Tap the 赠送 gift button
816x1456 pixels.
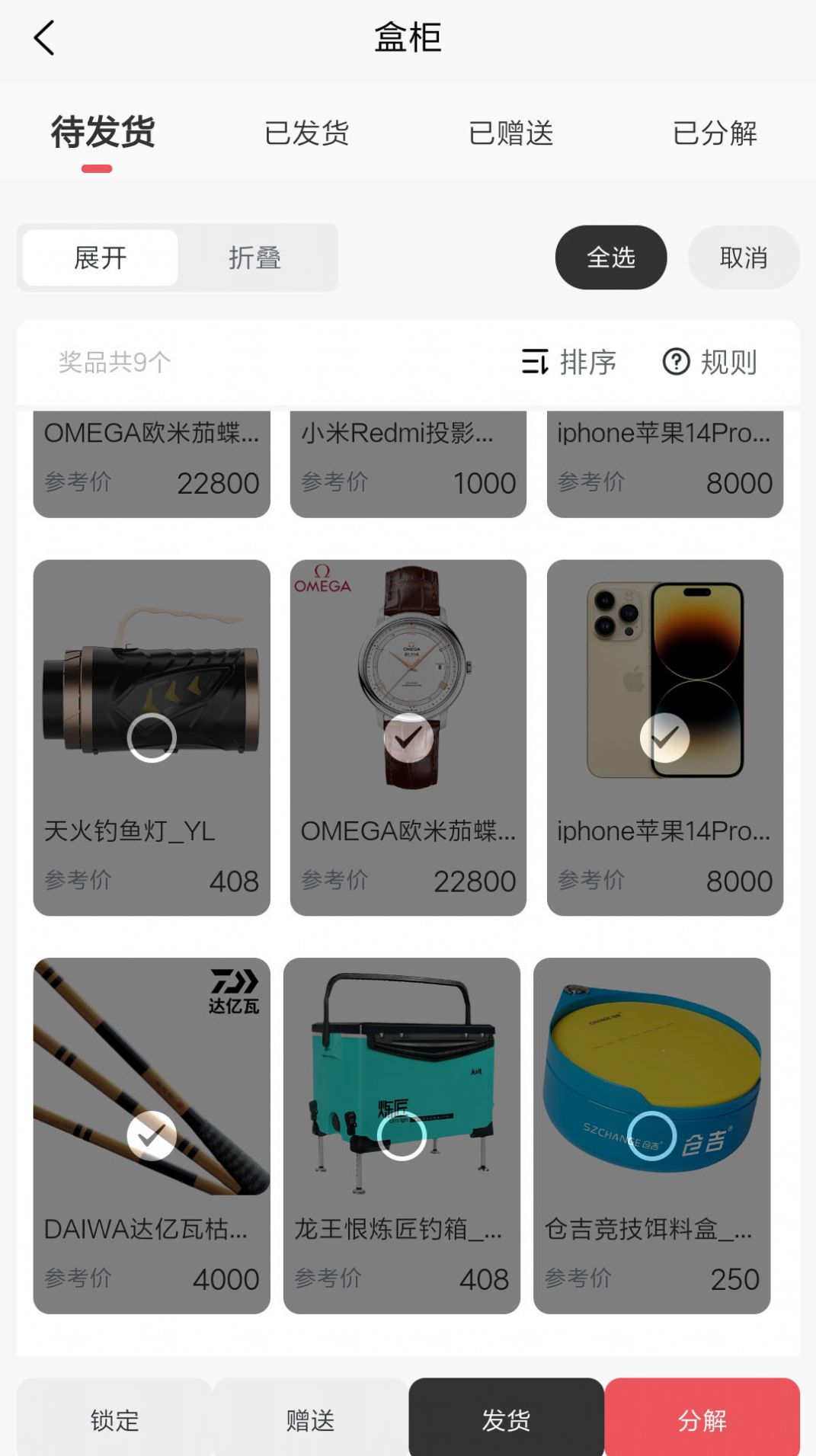coord(310,1419)
